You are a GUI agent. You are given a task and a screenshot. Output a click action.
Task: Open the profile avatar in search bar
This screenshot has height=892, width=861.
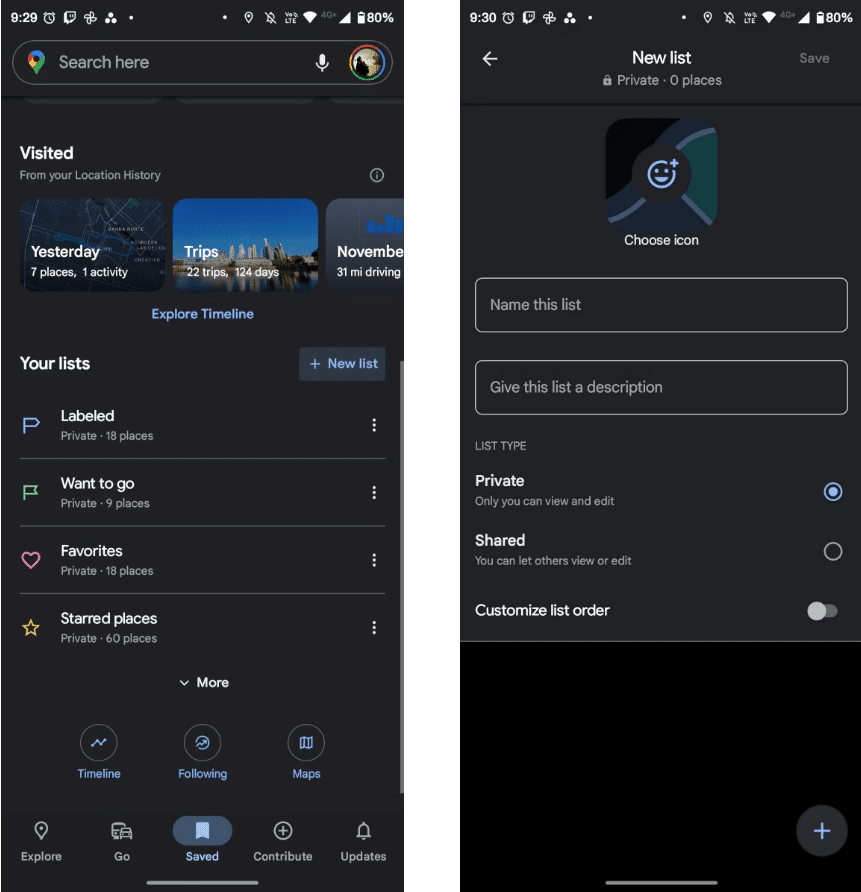coord(367,63)
